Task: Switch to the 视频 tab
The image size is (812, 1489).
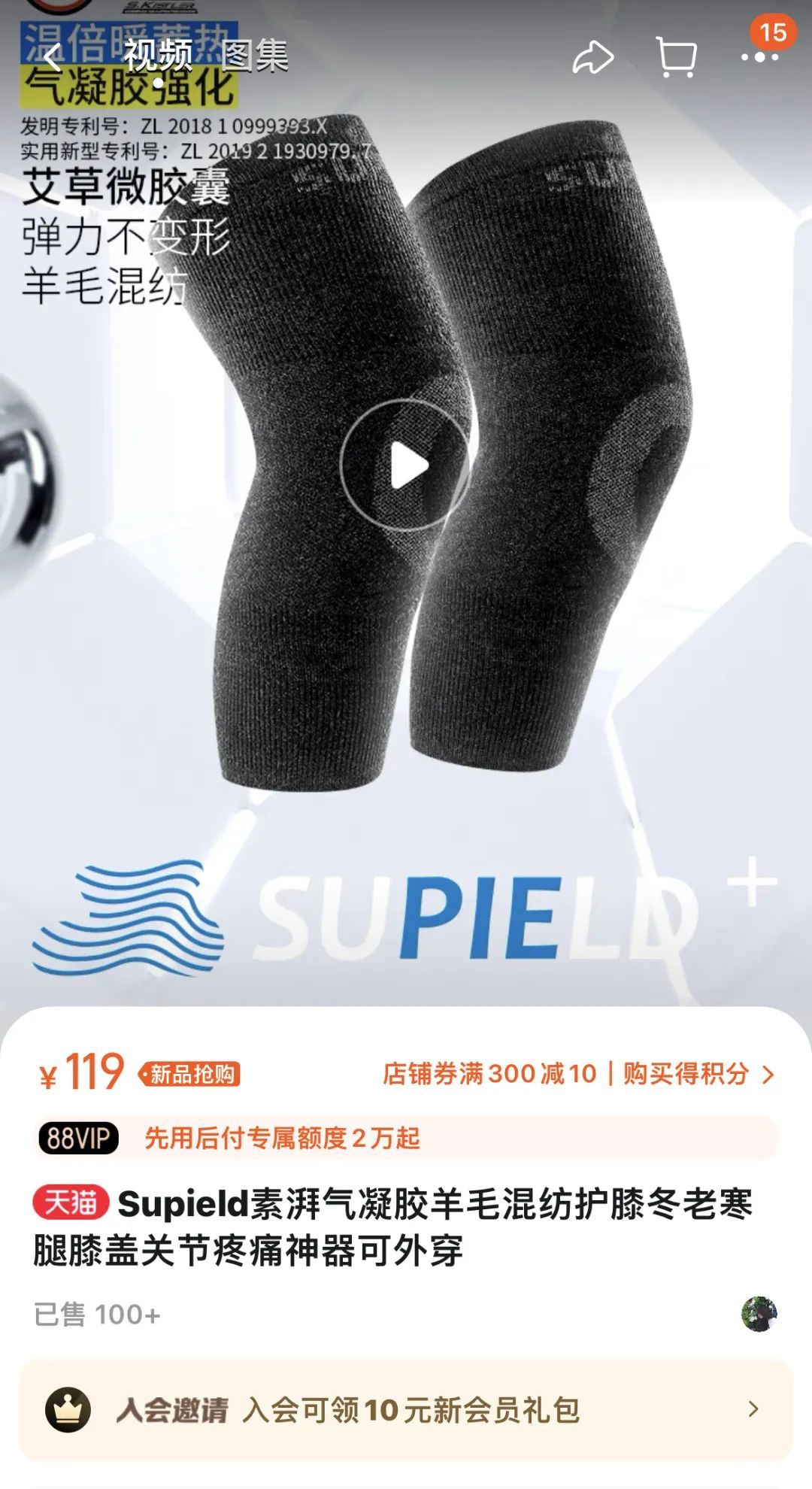Action: (158, 56)
